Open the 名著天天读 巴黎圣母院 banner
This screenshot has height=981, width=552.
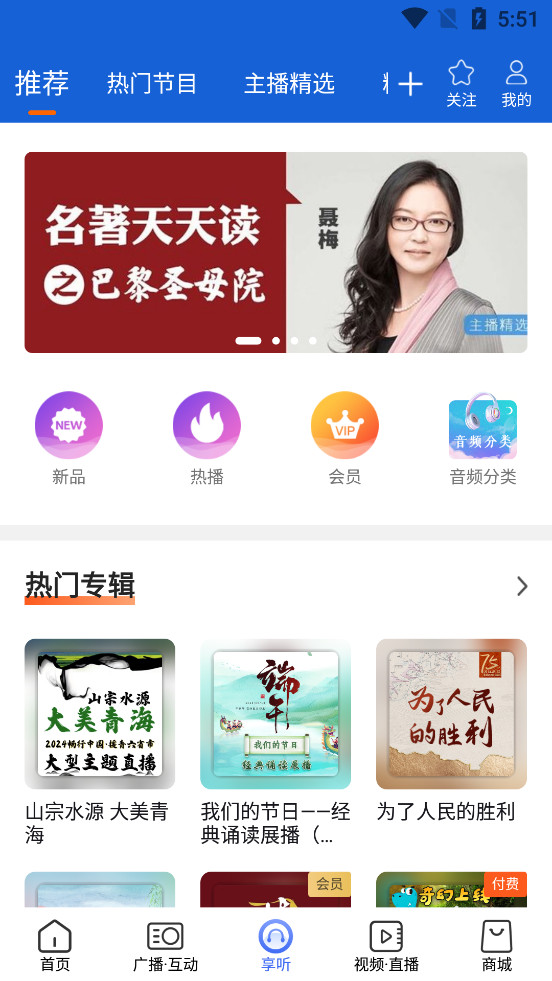[276, 252]
